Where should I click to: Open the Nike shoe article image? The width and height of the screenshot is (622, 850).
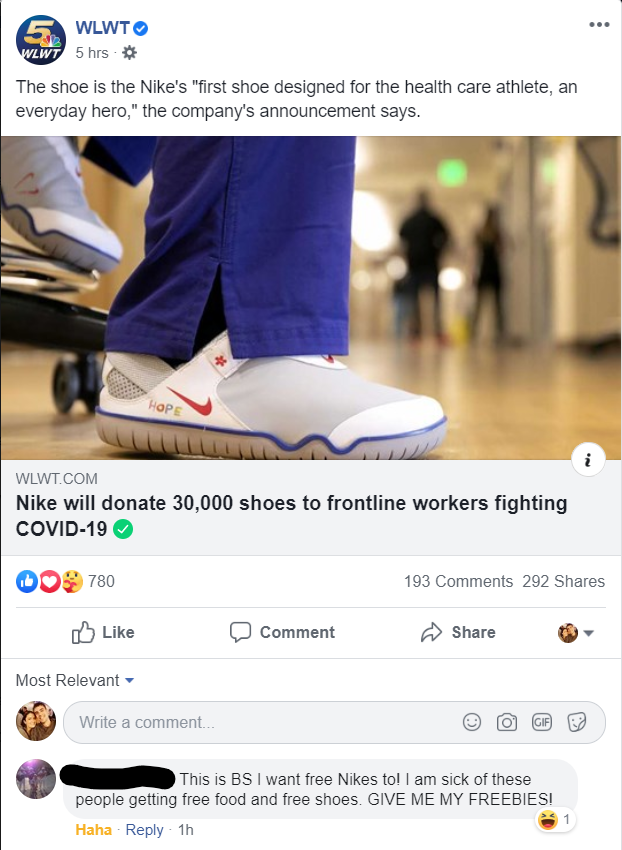pos(311,297)
